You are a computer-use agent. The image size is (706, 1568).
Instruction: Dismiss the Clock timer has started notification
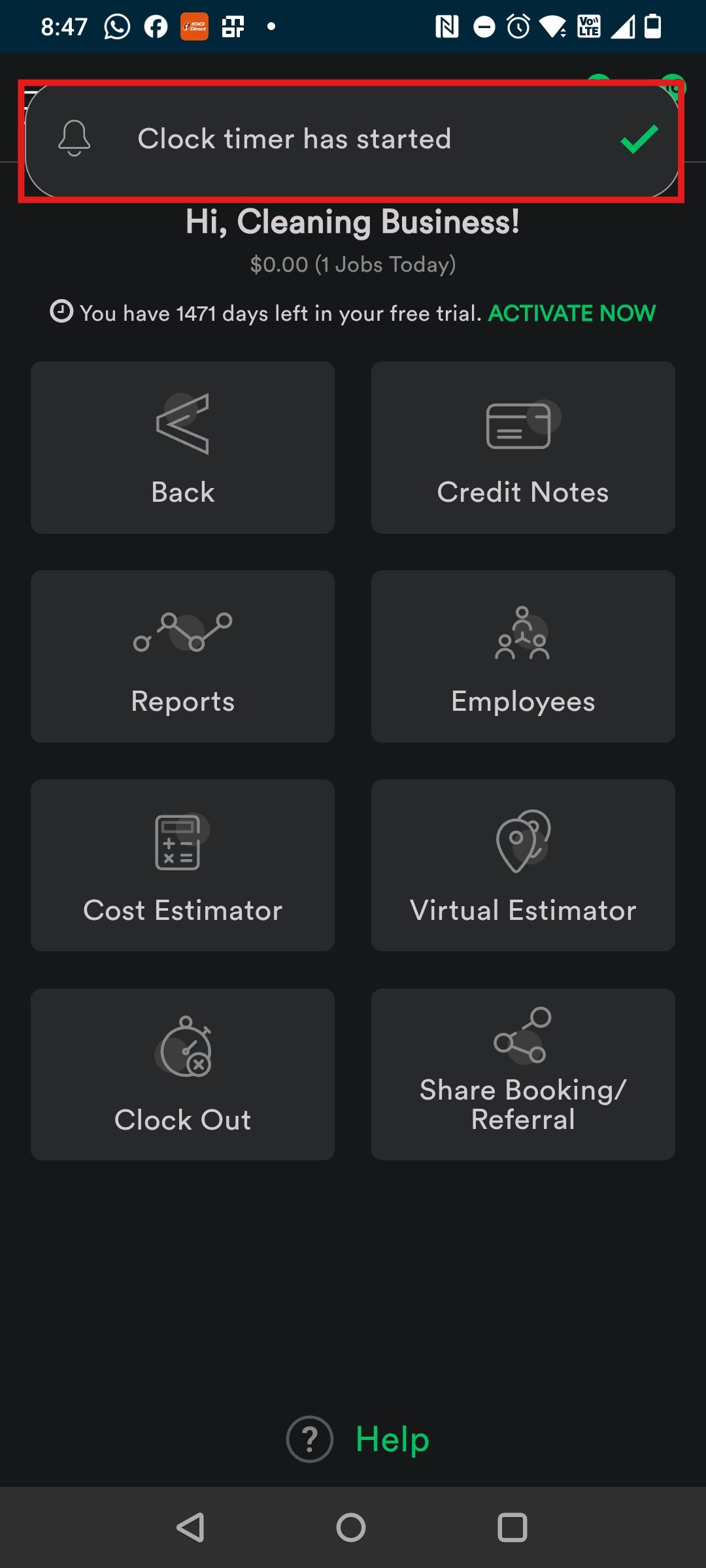click(639, 139)
